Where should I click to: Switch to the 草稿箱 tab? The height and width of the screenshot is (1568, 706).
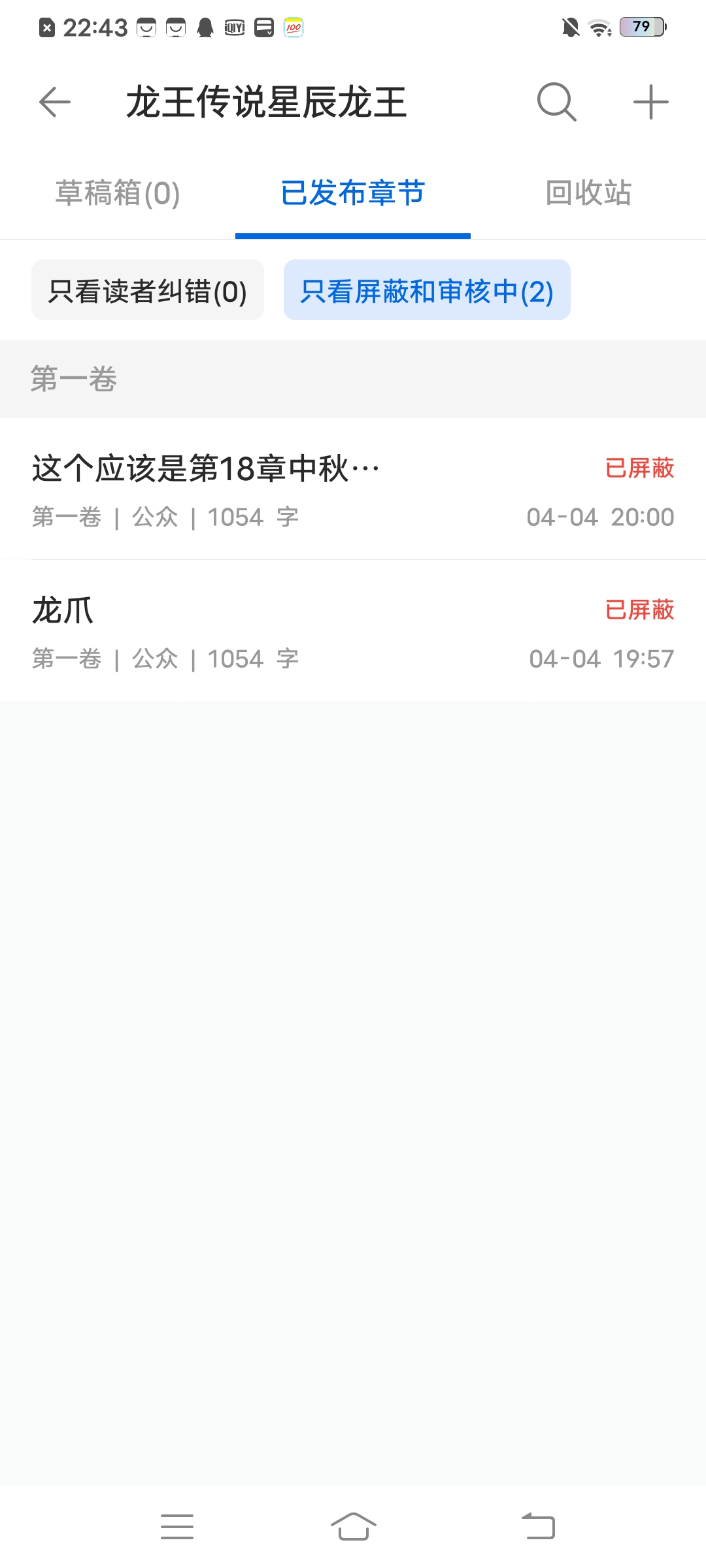point(118,193)
